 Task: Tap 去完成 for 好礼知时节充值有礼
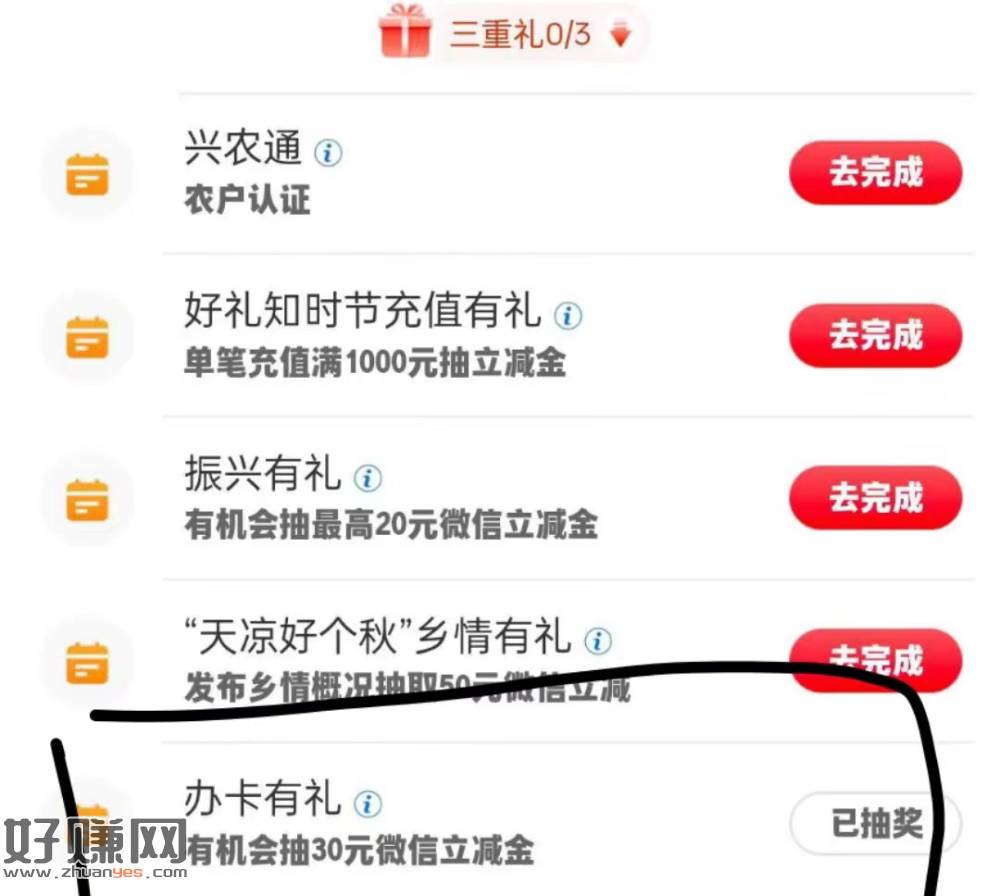[875, 335]
